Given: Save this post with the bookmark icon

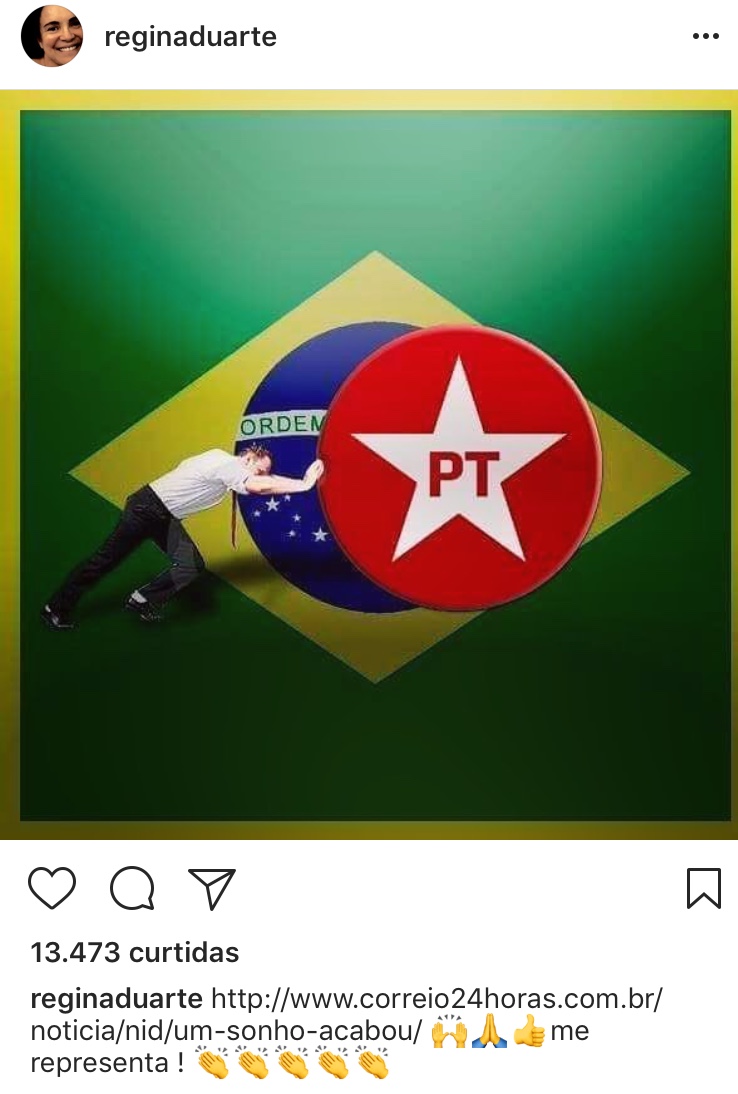Looking at the screenshot, I should 703,888.
